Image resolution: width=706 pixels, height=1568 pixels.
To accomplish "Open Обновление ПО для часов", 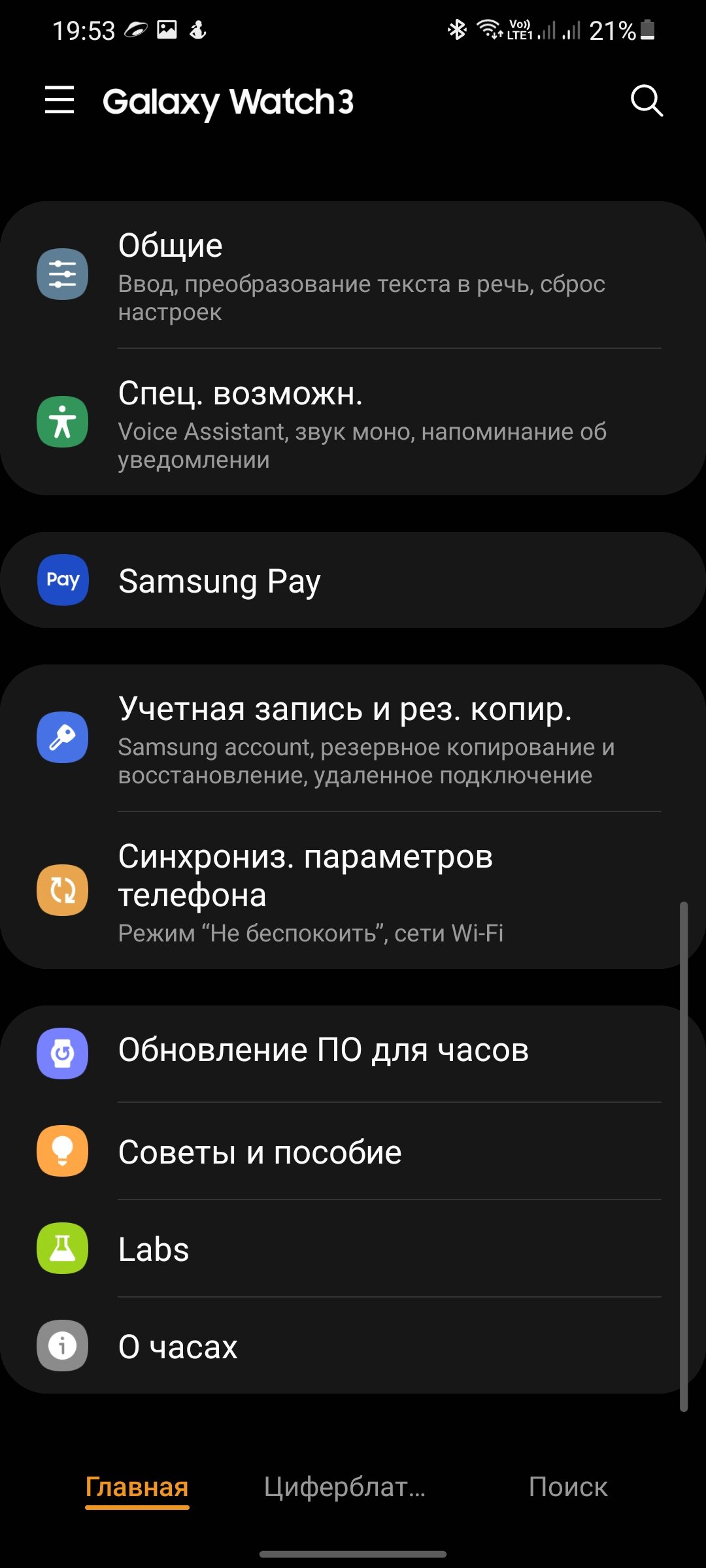I will [353, 1053].
